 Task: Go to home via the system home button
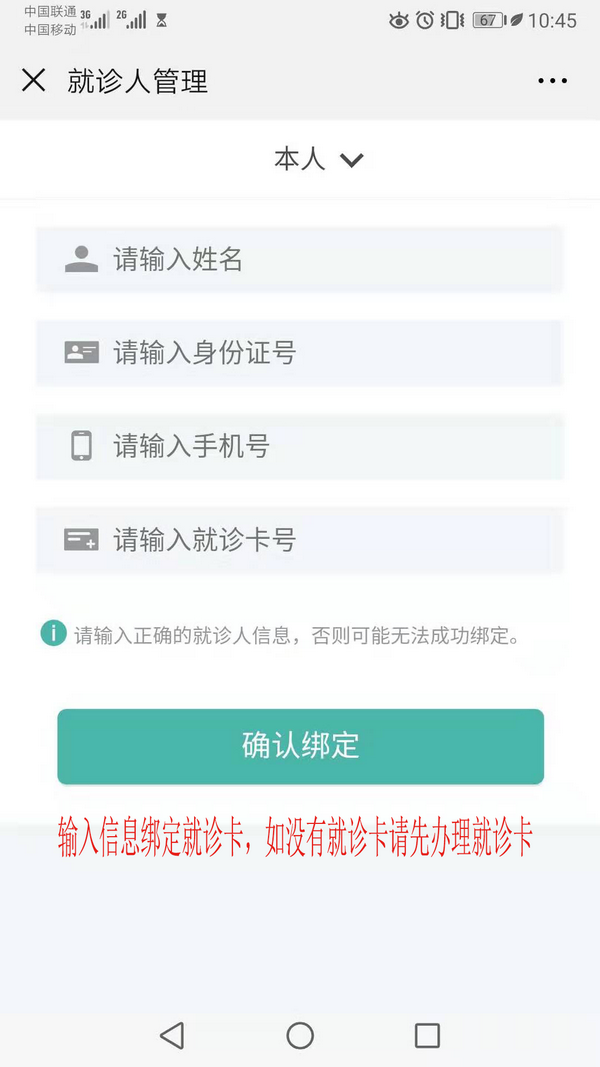click(300, 1035)
